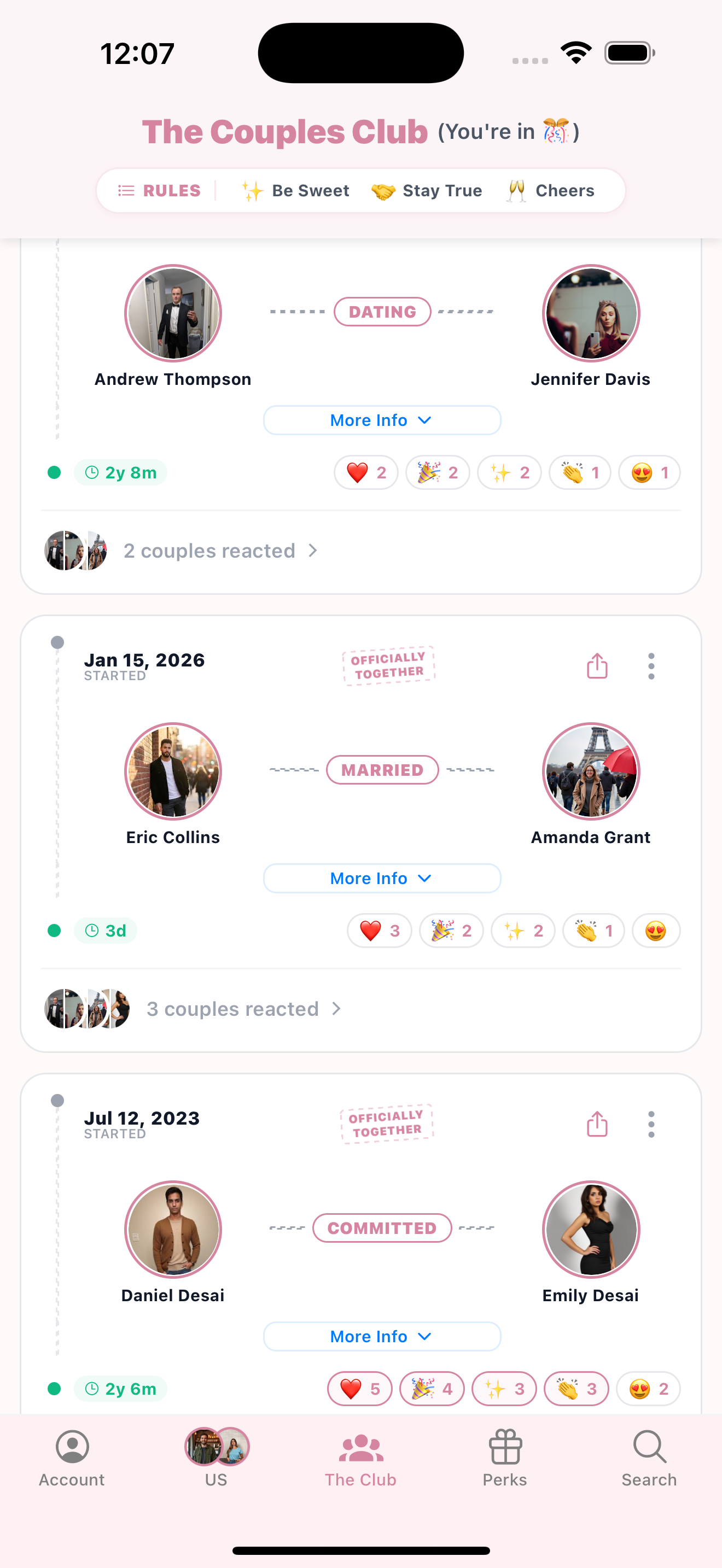Open the three-dot menu on Daniel and Emily's card

651,1124
